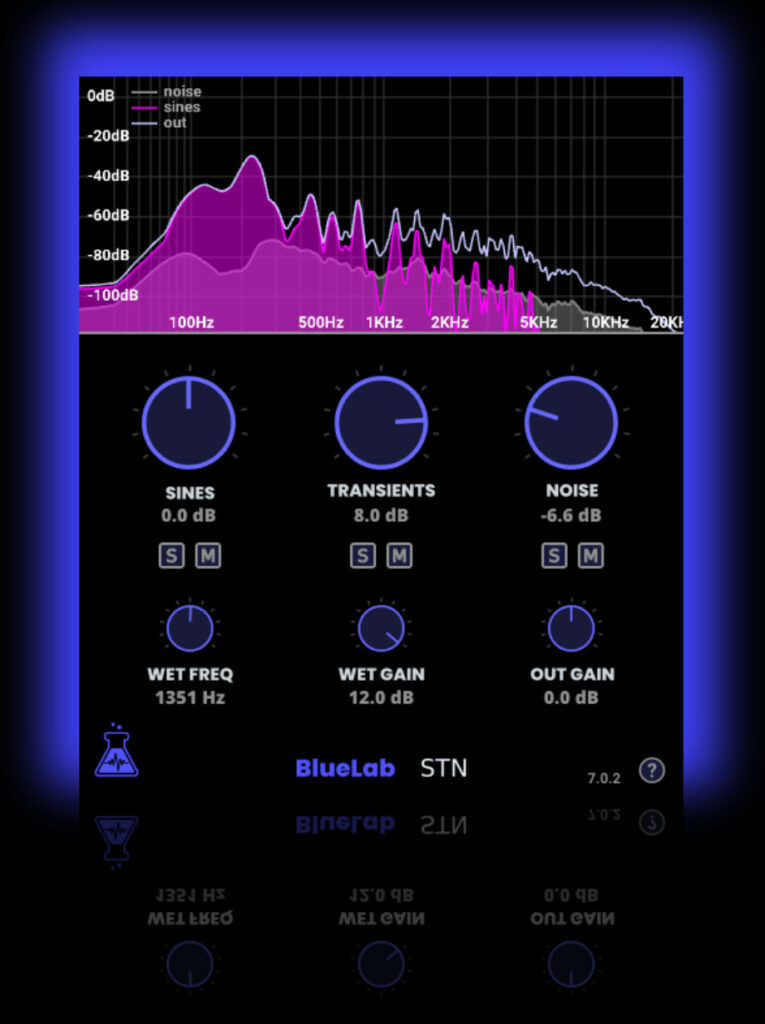
Task: Solo the Transients component
Action: [362, 553]
